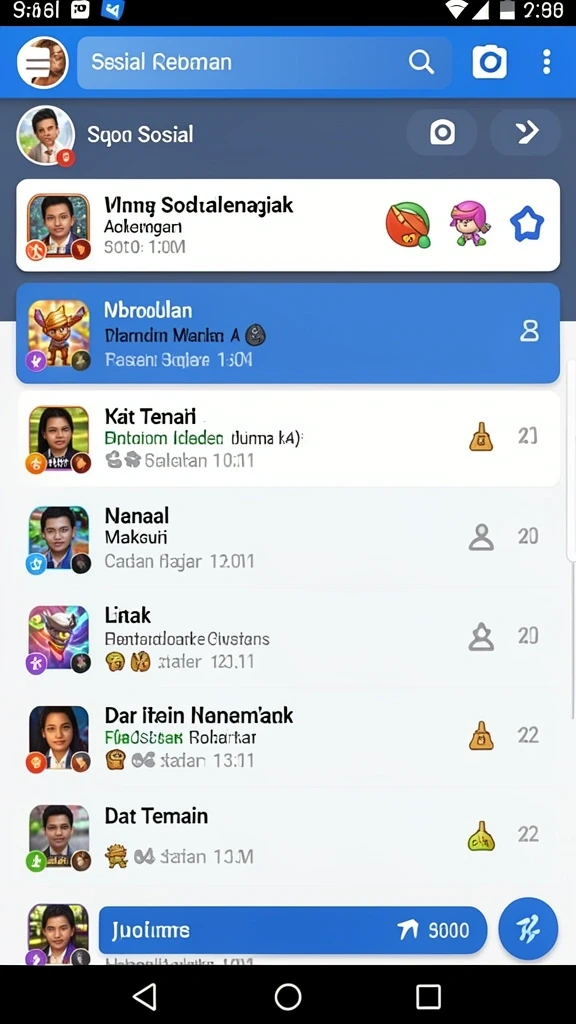Tap the double-arrow button beside Sqon Sosial

click(x=526, y=133)
